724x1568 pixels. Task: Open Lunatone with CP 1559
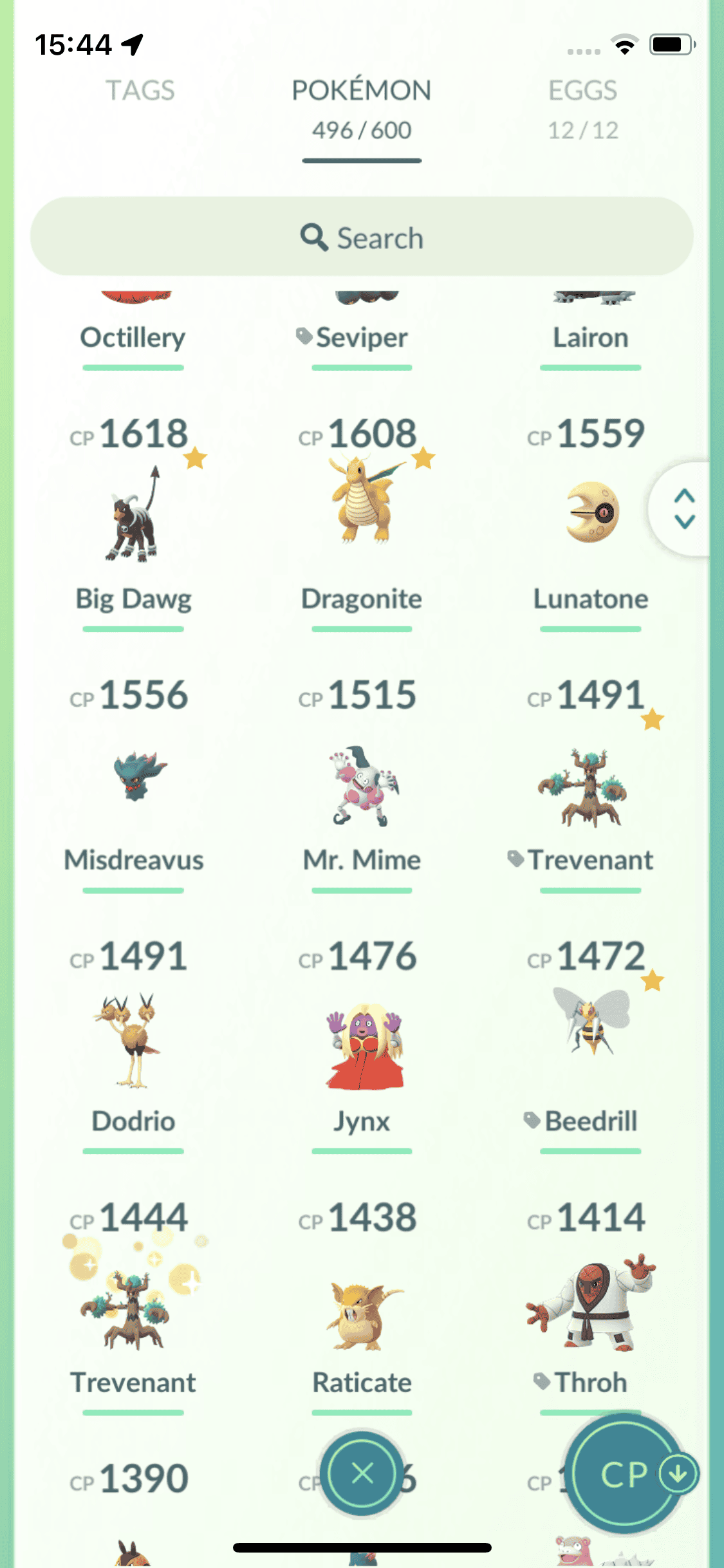[x=591, y=513]
